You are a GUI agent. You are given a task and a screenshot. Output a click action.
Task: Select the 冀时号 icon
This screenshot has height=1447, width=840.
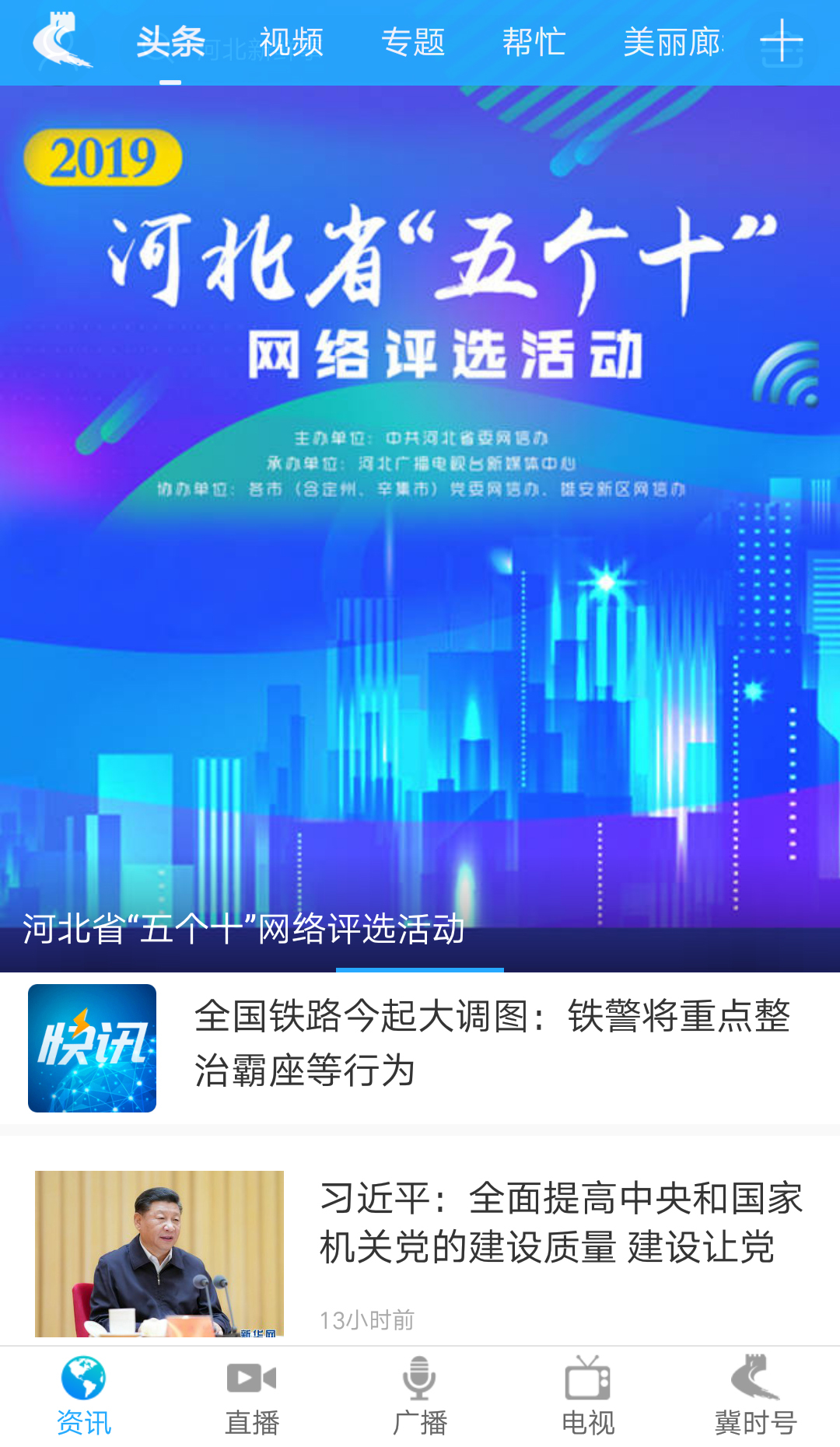[755, 1381]
